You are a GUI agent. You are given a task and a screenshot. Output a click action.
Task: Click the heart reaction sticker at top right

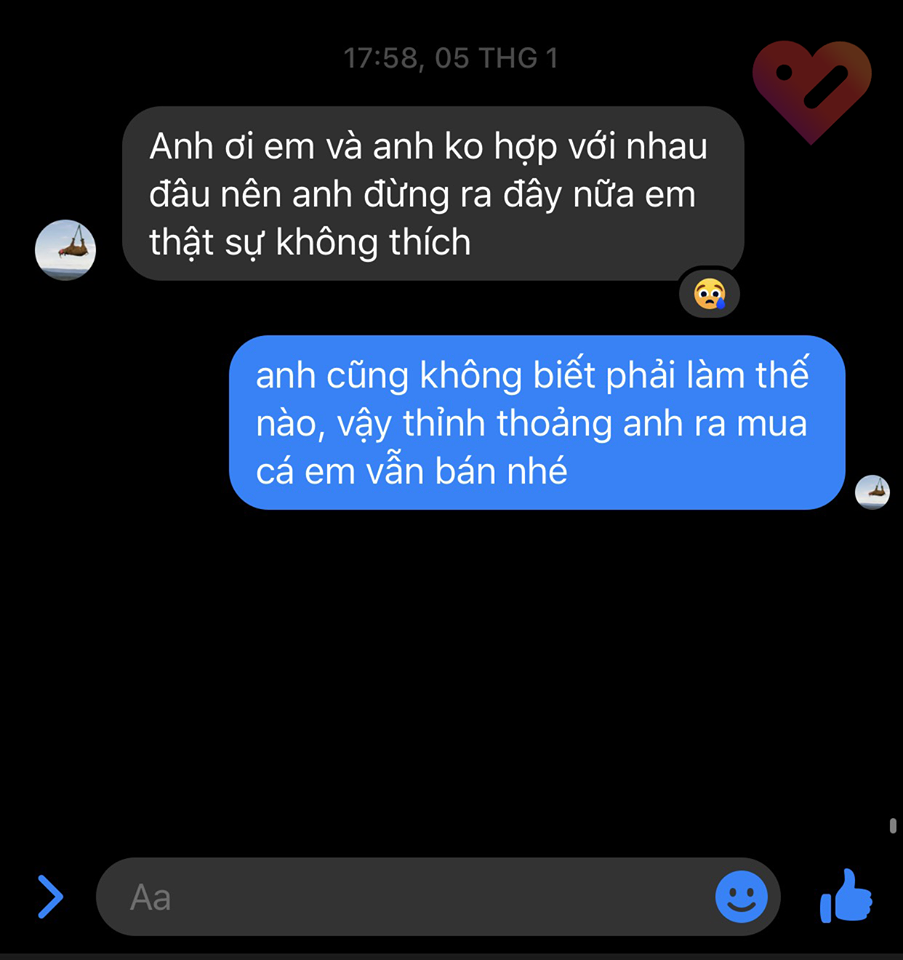(x=812, y=90)
